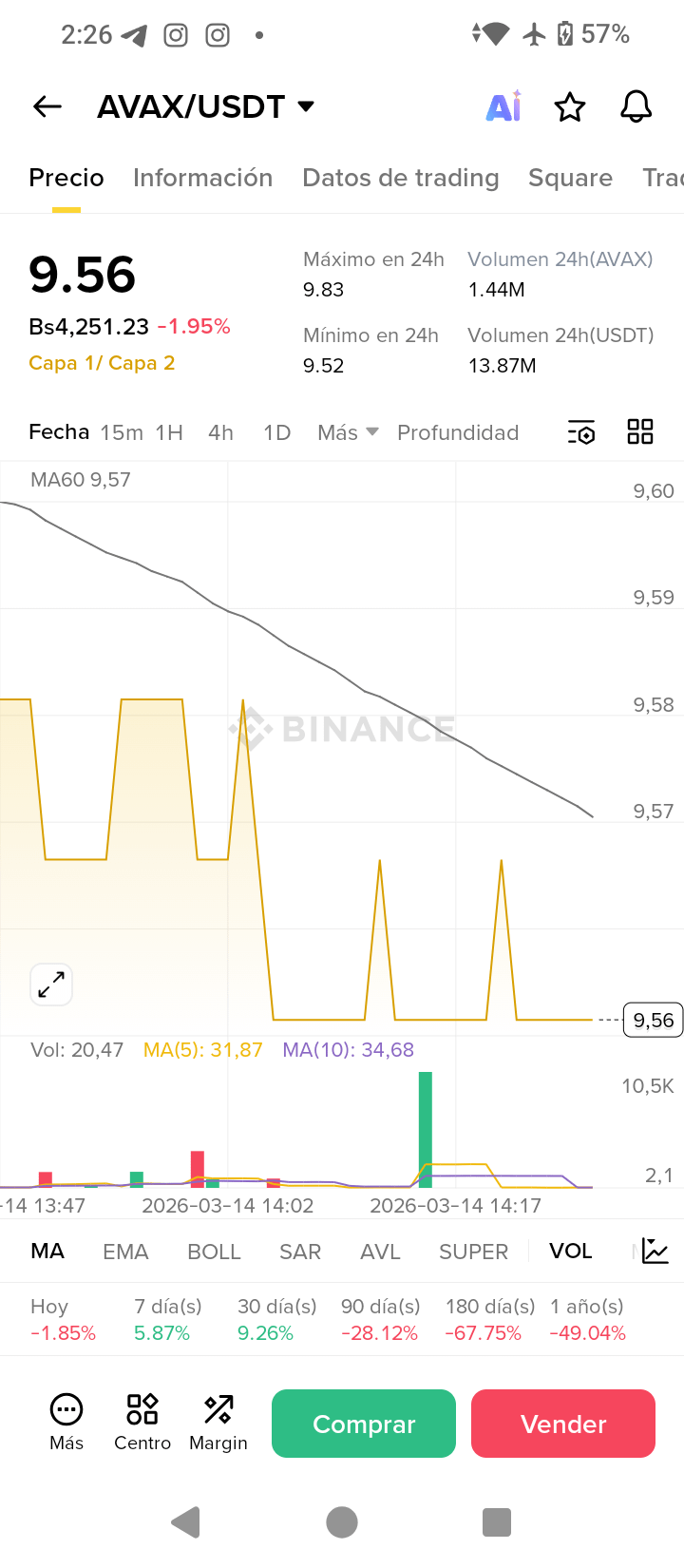The height and width of the screenshot is (1568, 684).
Task: Open the Centro shortcut
Action: [x=142, y=1422]
